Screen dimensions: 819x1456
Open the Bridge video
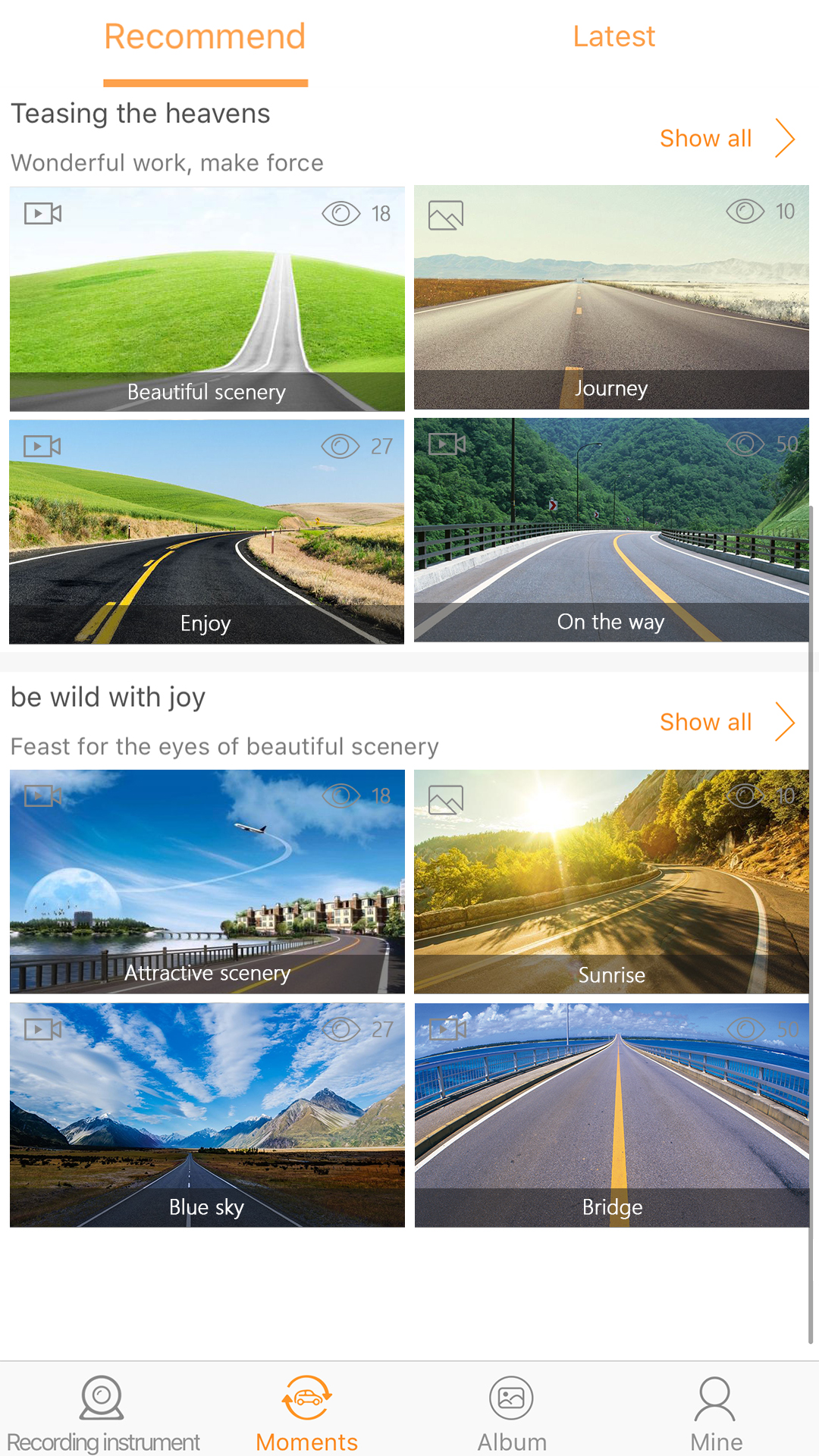pyautogui.click(x=611, y=1115)
